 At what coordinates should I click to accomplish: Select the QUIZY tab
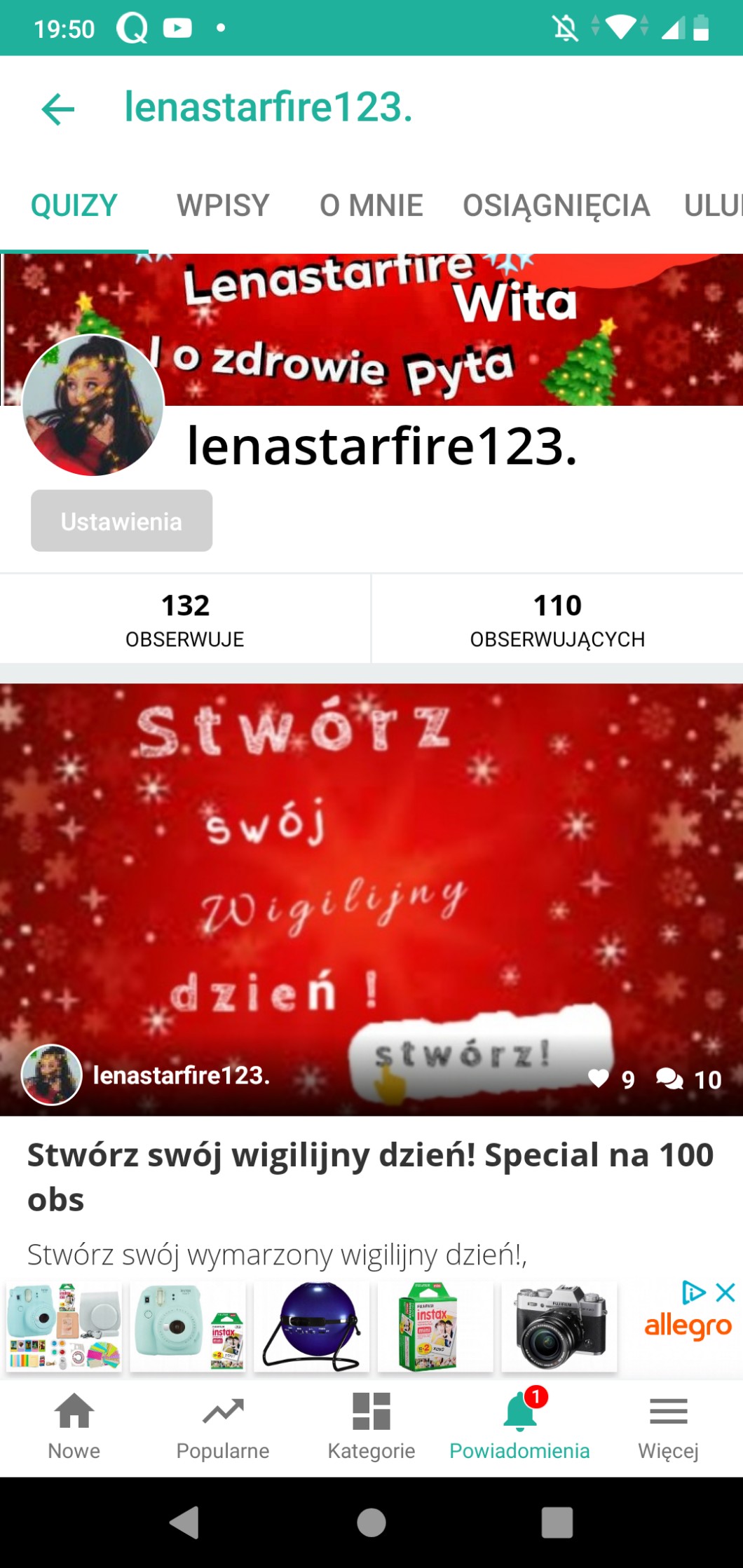coord(74,206)
